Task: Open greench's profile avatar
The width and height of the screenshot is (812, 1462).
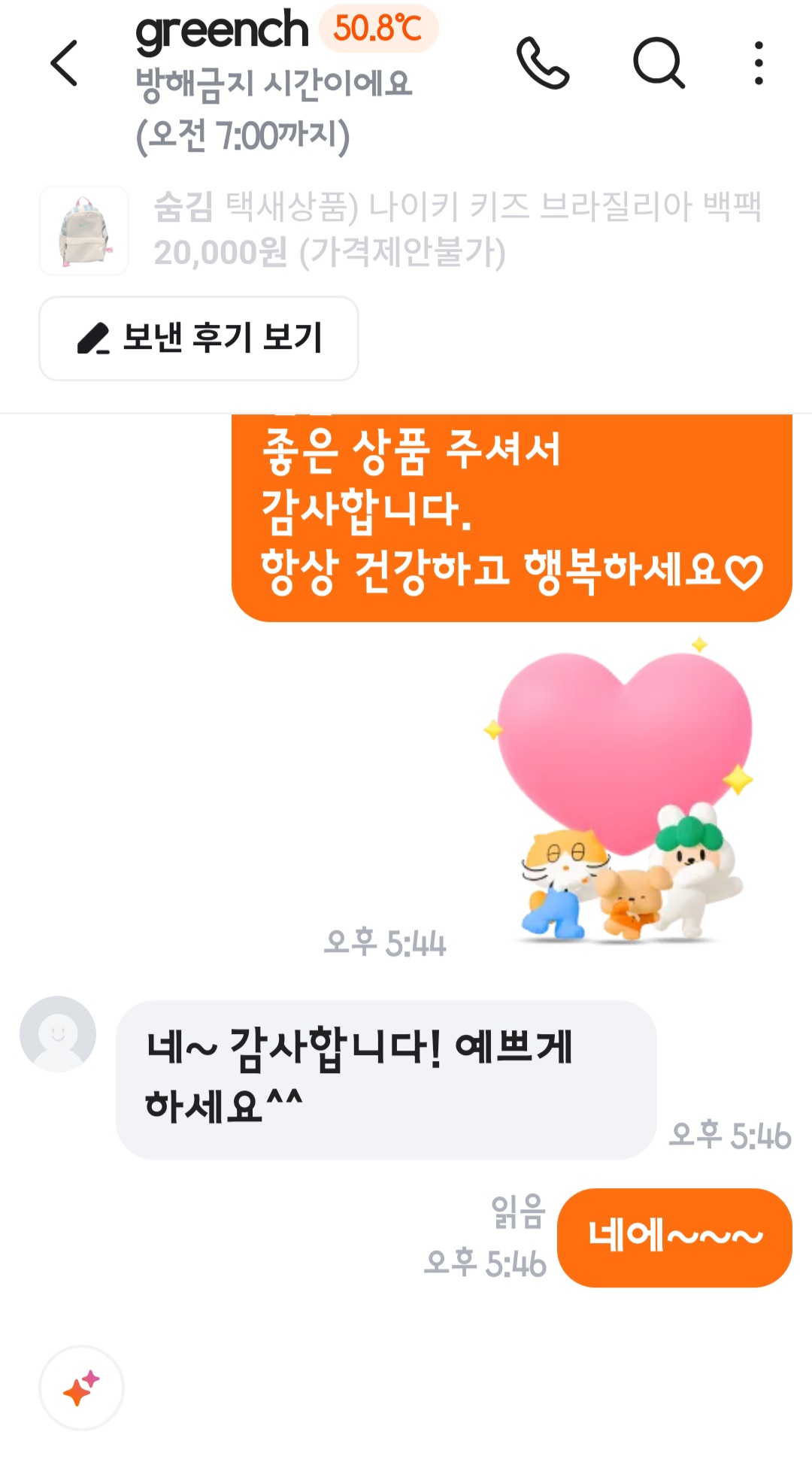Action: 58,1033
